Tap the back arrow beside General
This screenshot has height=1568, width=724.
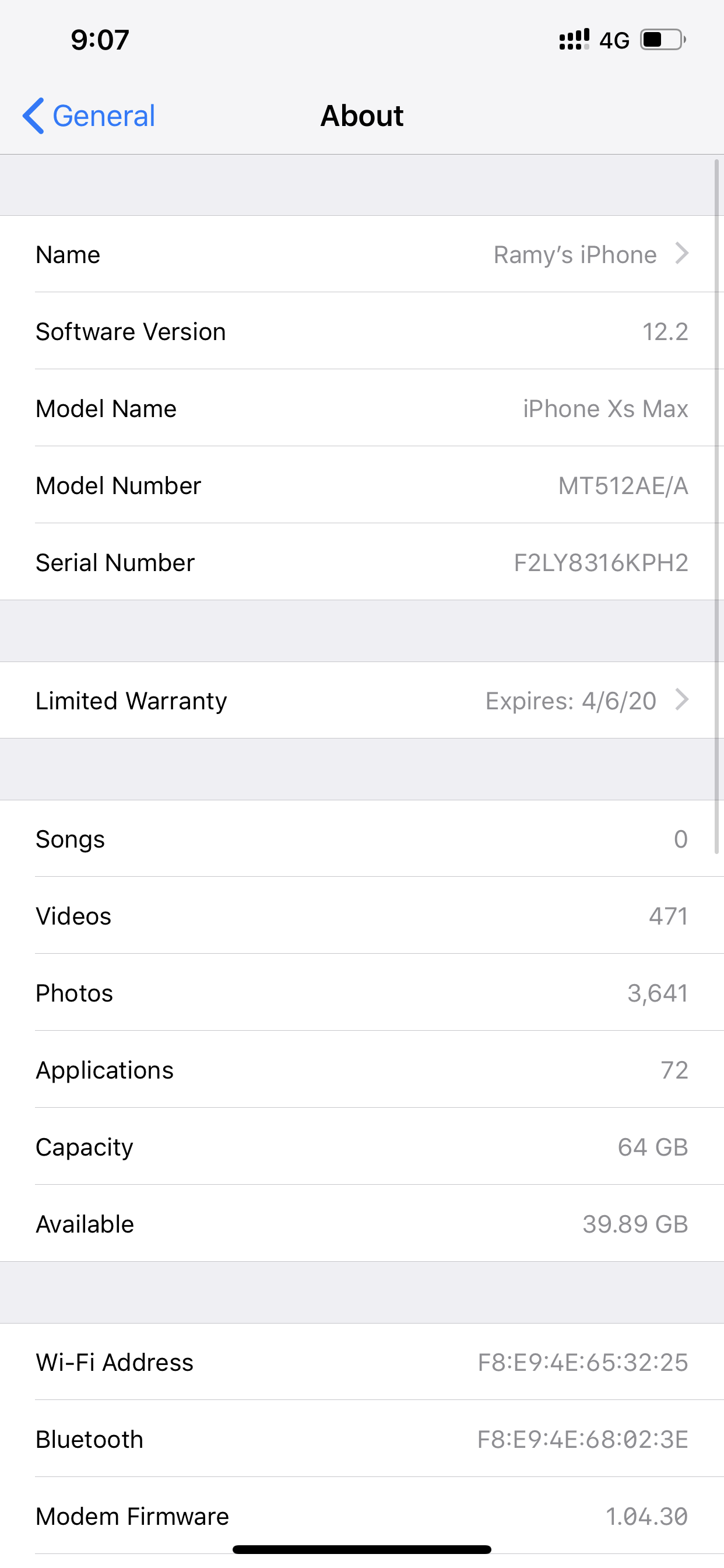tap(32, 115)
